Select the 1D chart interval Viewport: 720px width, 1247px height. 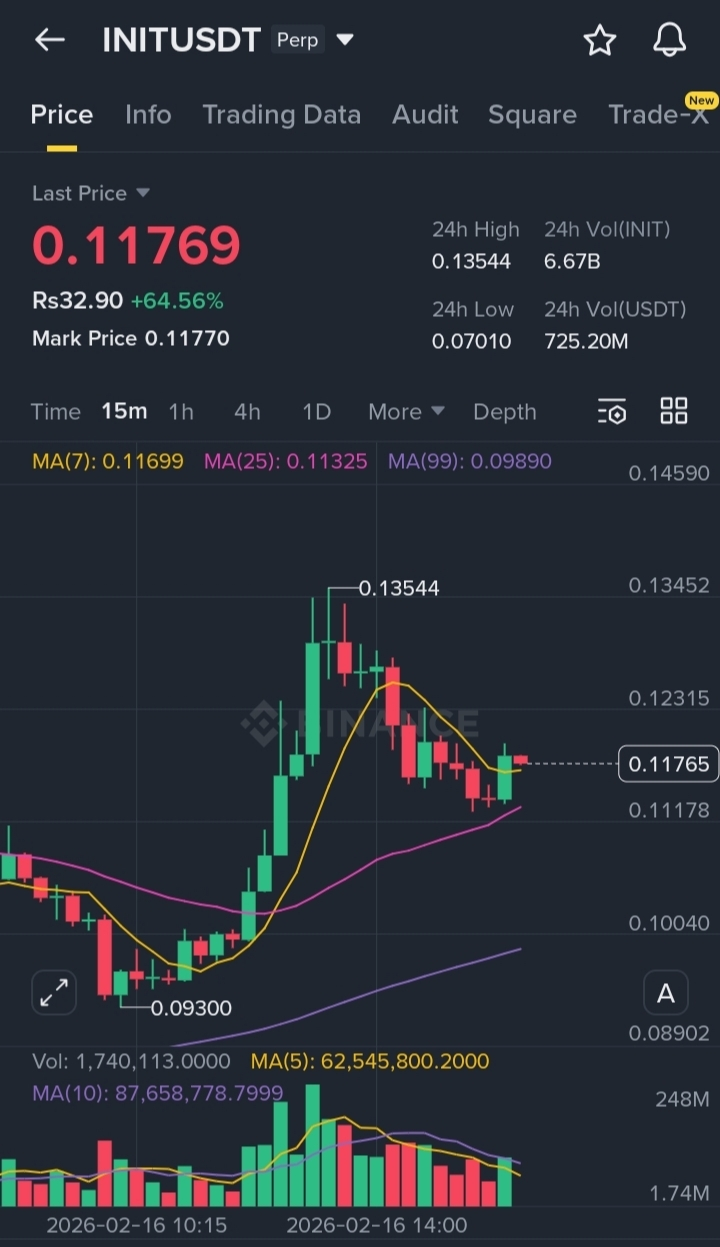(316, 412)
